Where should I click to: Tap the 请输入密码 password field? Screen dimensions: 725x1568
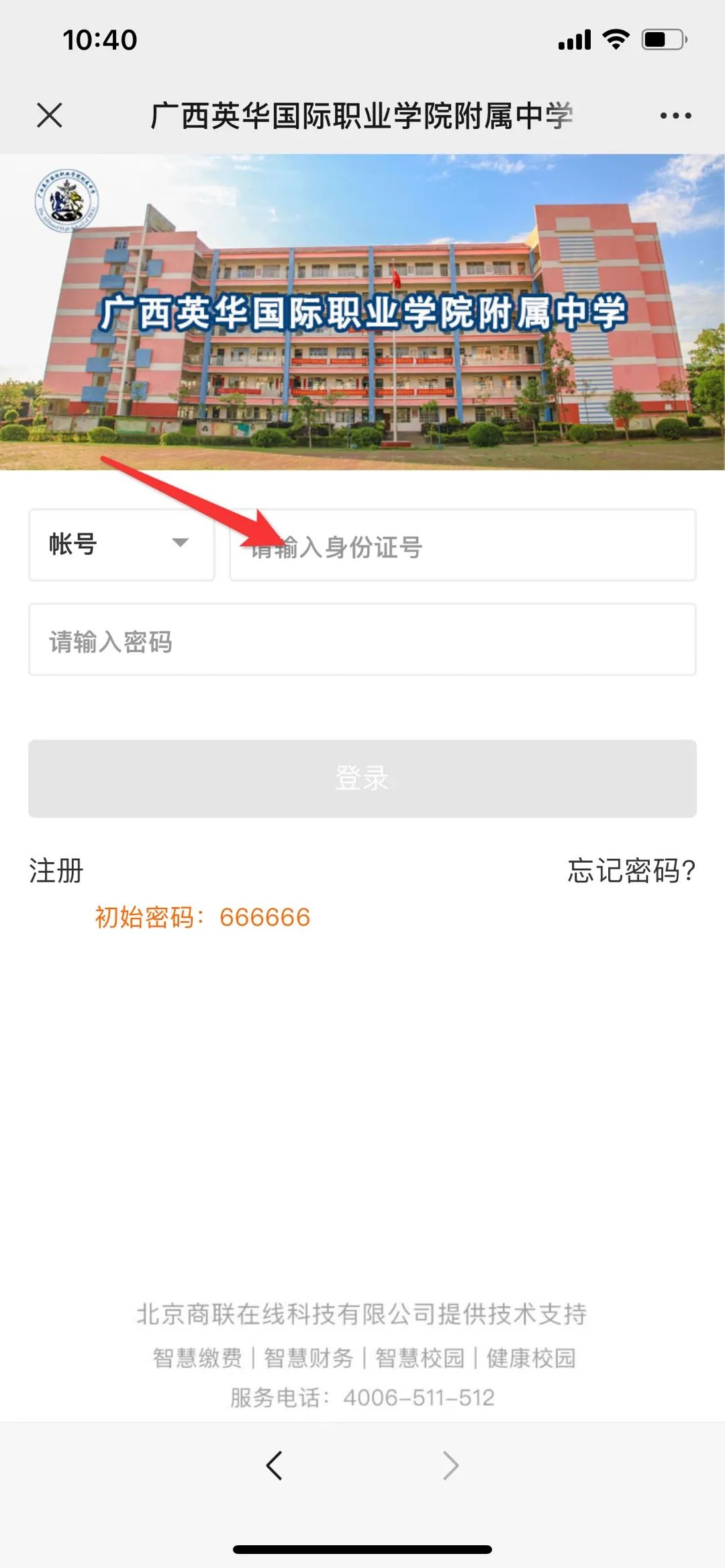(362, 639)
